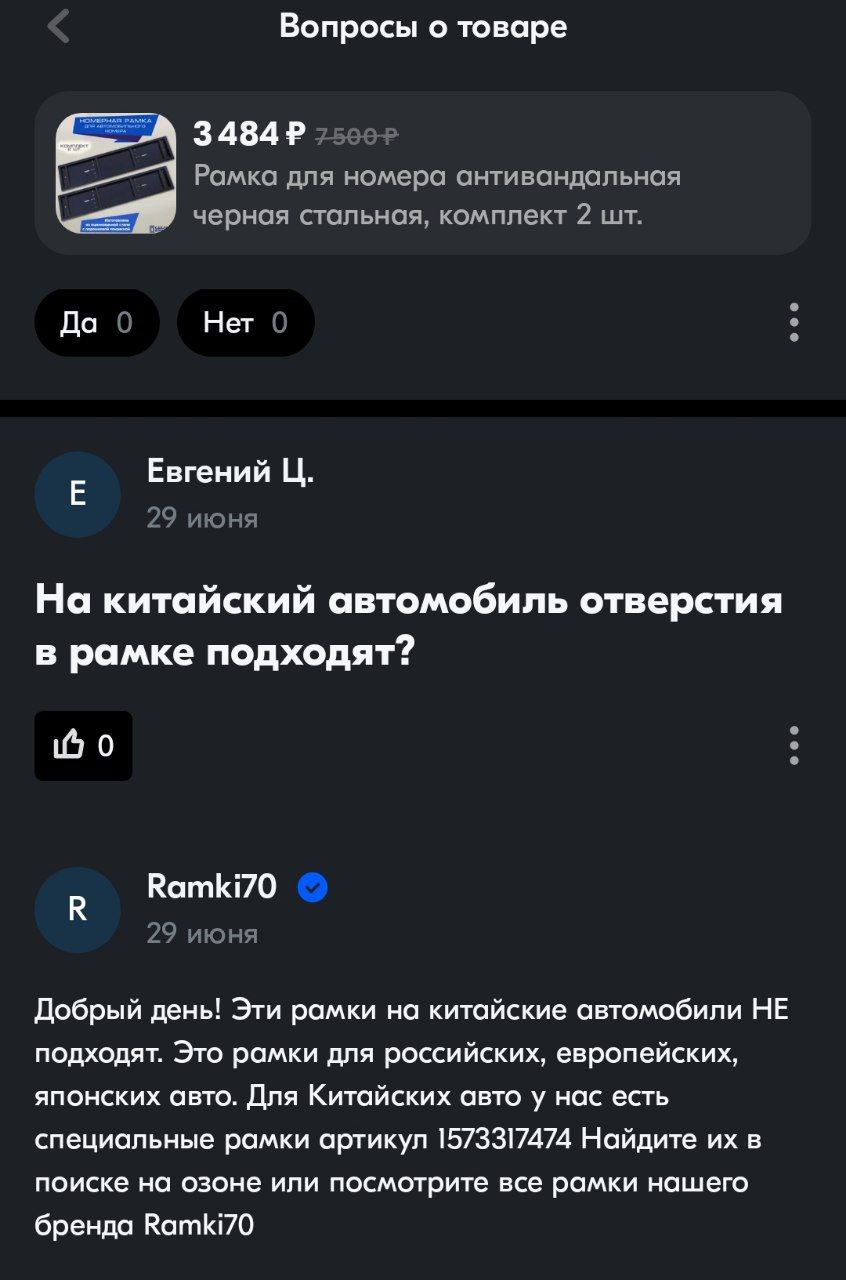Click the Ramki70 avatar with letter R
This screenshot has height=1280, width=846.
click(77, 909)
